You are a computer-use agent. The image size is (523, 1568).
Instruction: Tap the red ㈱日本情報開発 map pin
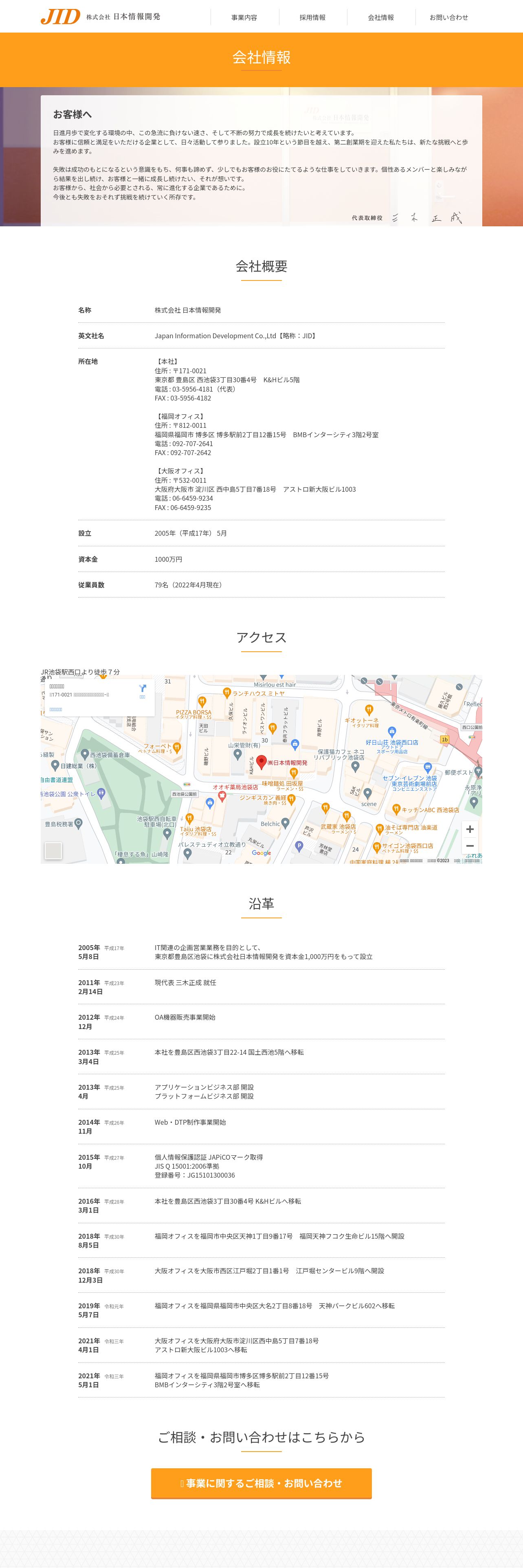coord(262,762)
